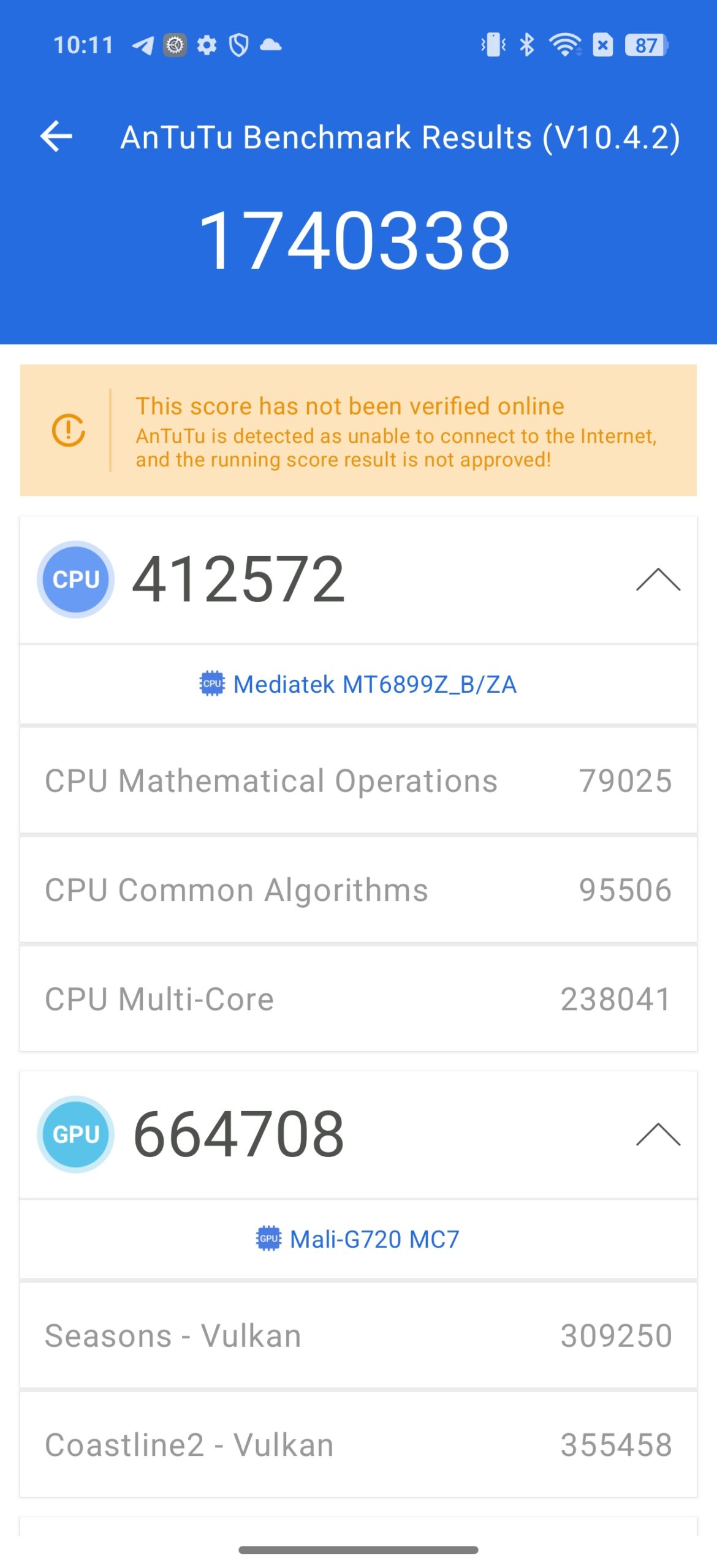The height and width of the screenshot is (1568, 717).
Task: Go back using the top arrow
Action: pos(56,136)
